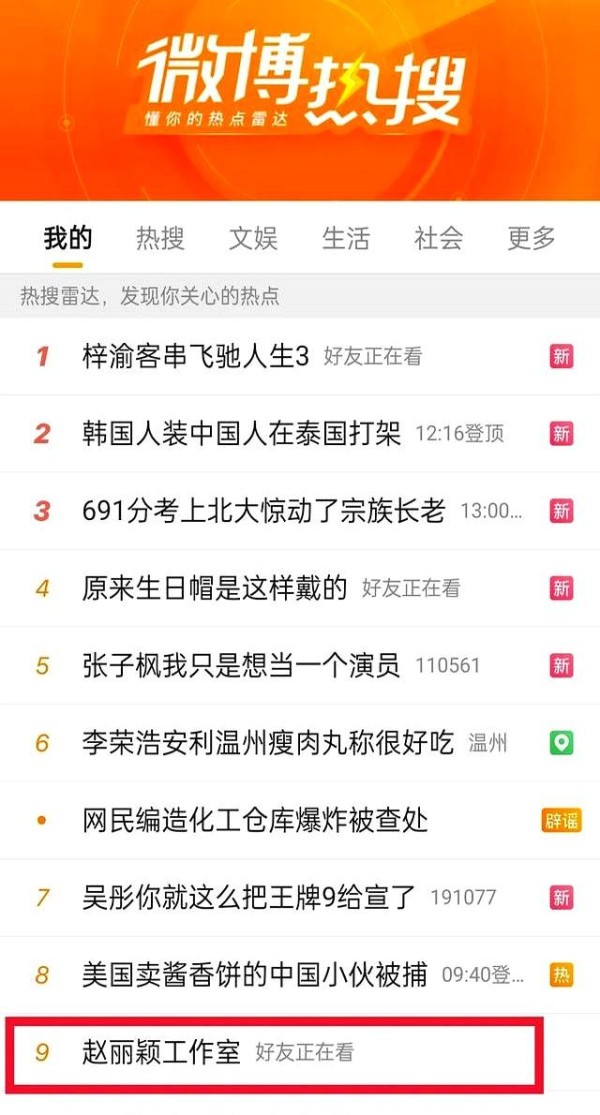Open topic 韩国人装中国人在泰国打架
Image resolution: width=600 pixels, height=1115 pixels.
(x=300, y=434)
